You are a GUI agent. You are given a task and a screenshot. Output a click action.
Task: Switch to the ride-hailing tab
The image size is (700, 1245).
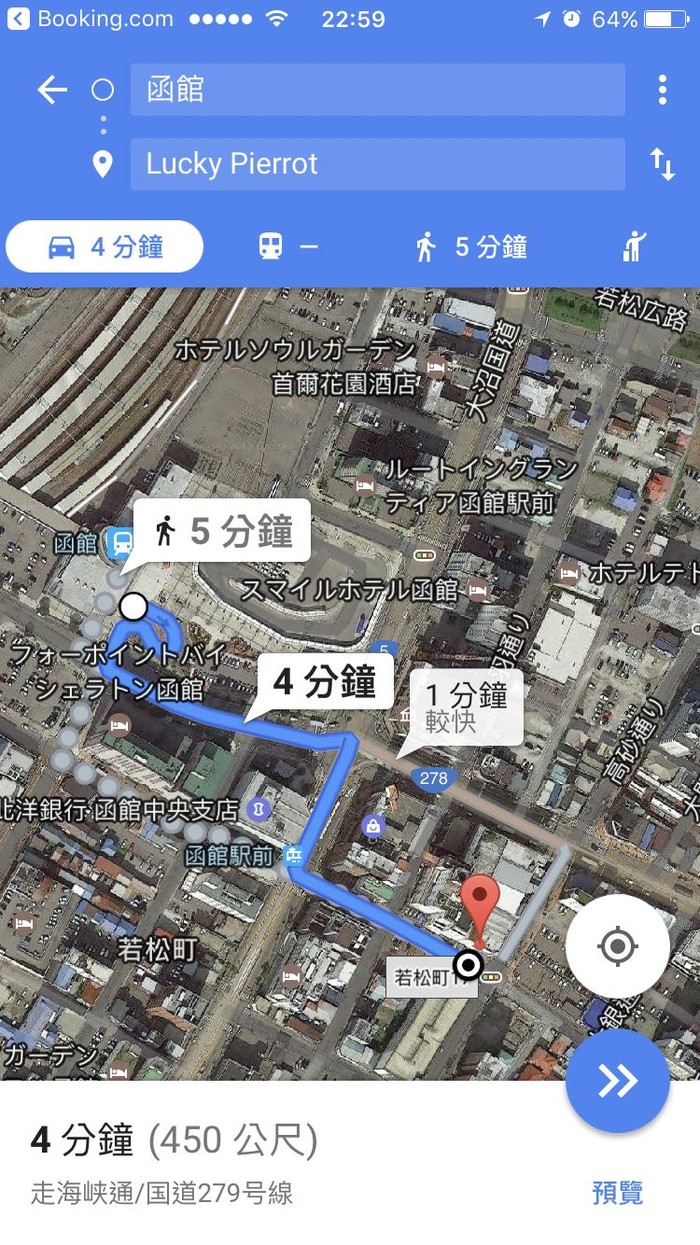click(x=634, y=247)
